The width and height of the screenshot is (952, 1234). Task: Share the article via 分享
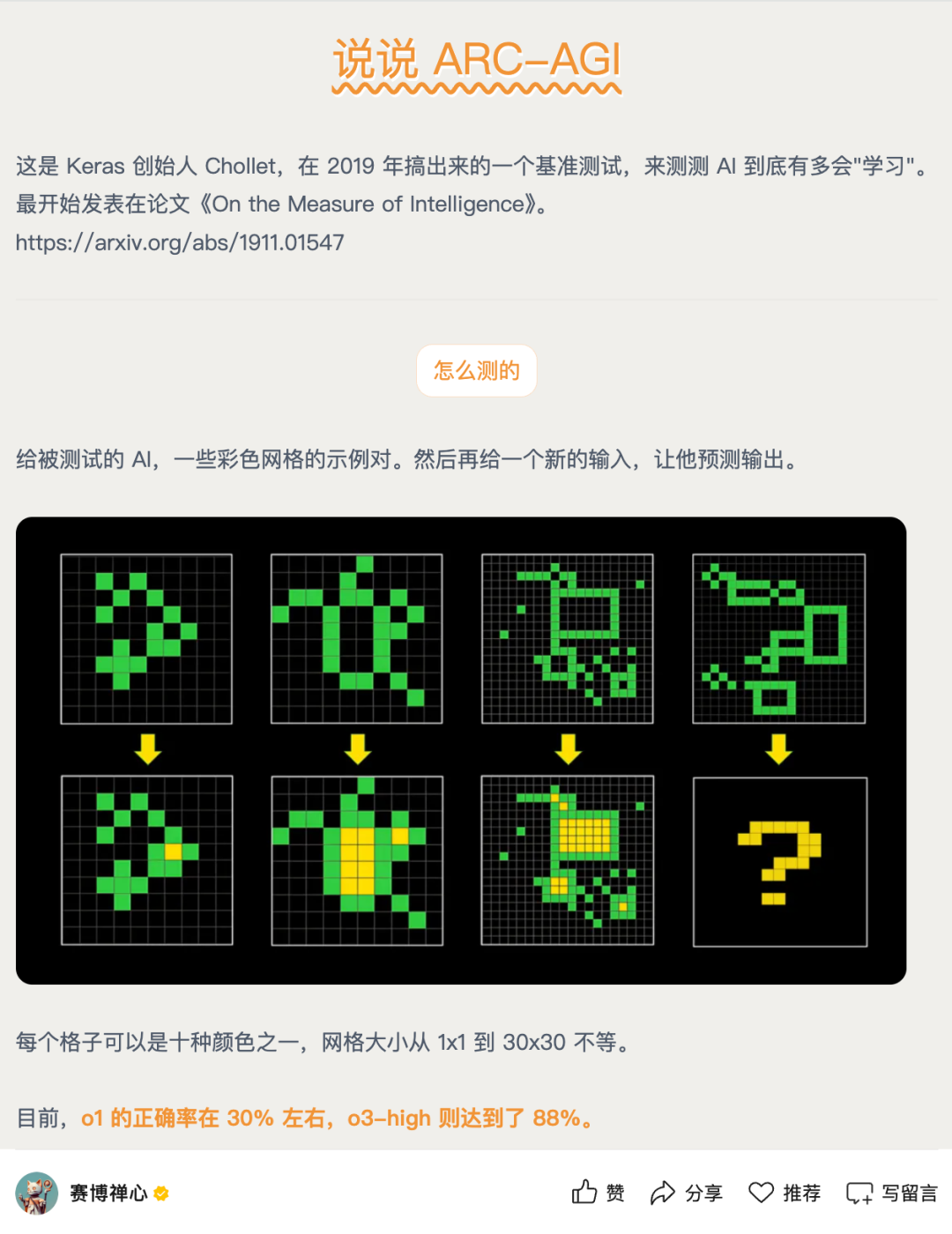(686, 1193)
